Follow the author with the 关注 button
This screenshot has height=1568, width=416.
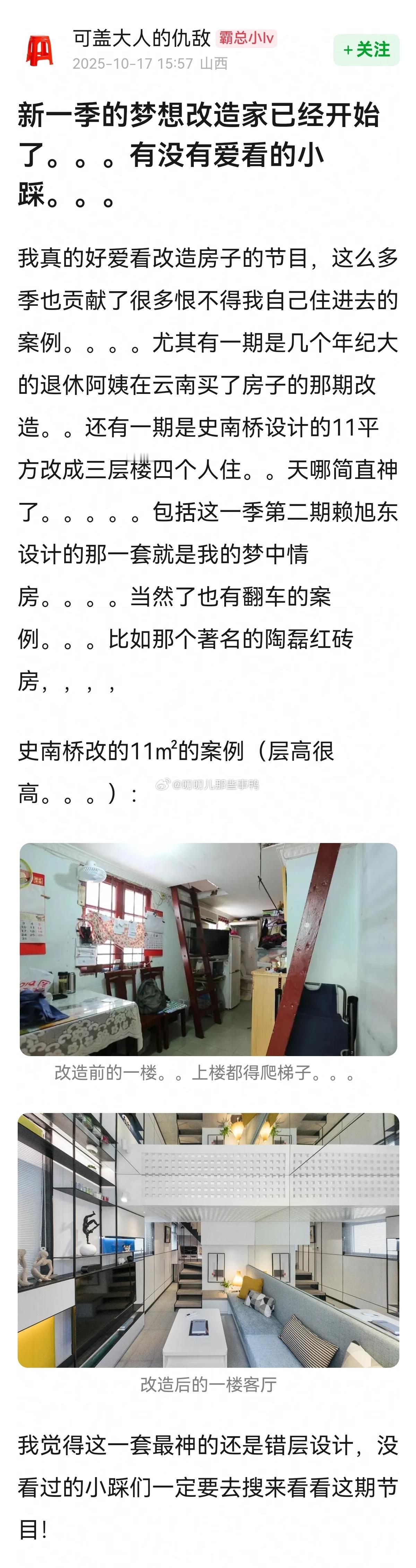(366, 50)
